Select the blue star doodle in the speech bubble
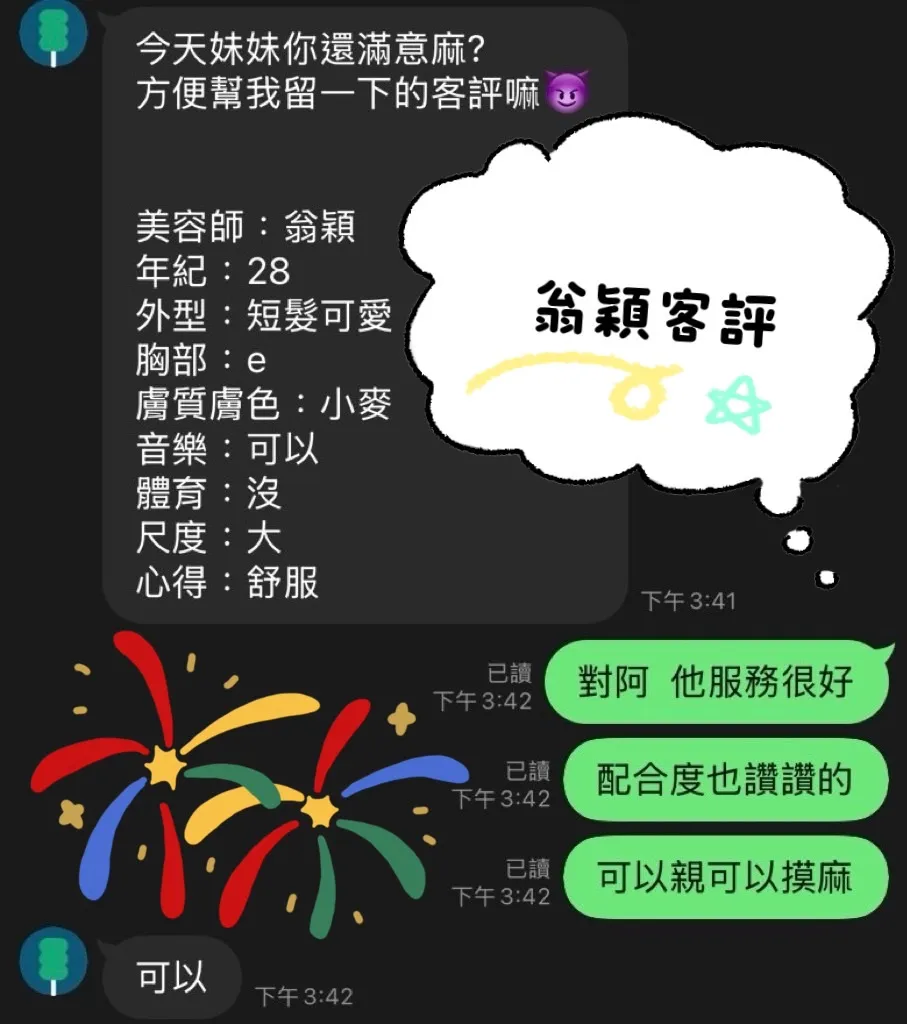 pyautogui.click(x=736, y=406)
